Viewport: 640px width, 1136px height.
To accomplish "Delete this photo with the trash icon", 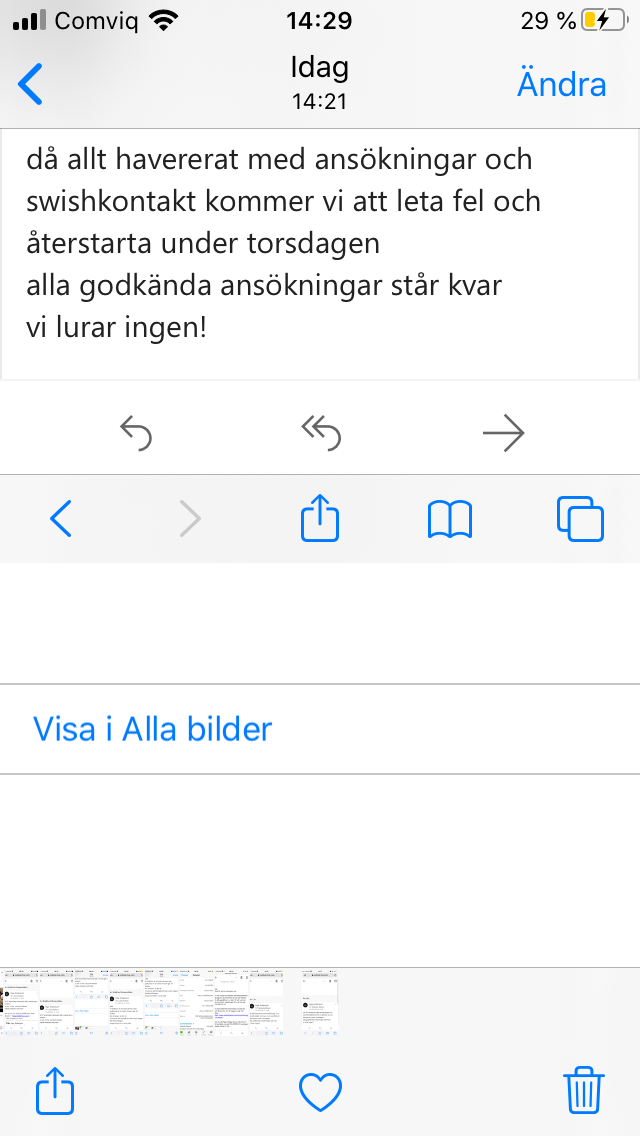I will point(584,1089).
